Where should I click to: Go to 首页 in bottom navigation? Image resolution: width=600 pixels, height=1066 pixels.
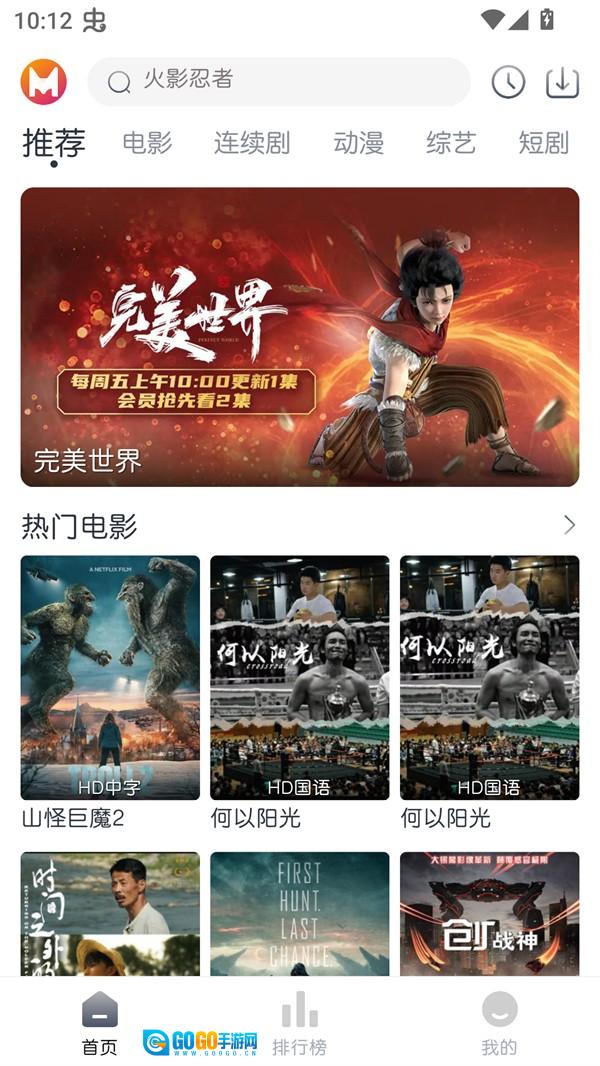tap(100, 1023)
